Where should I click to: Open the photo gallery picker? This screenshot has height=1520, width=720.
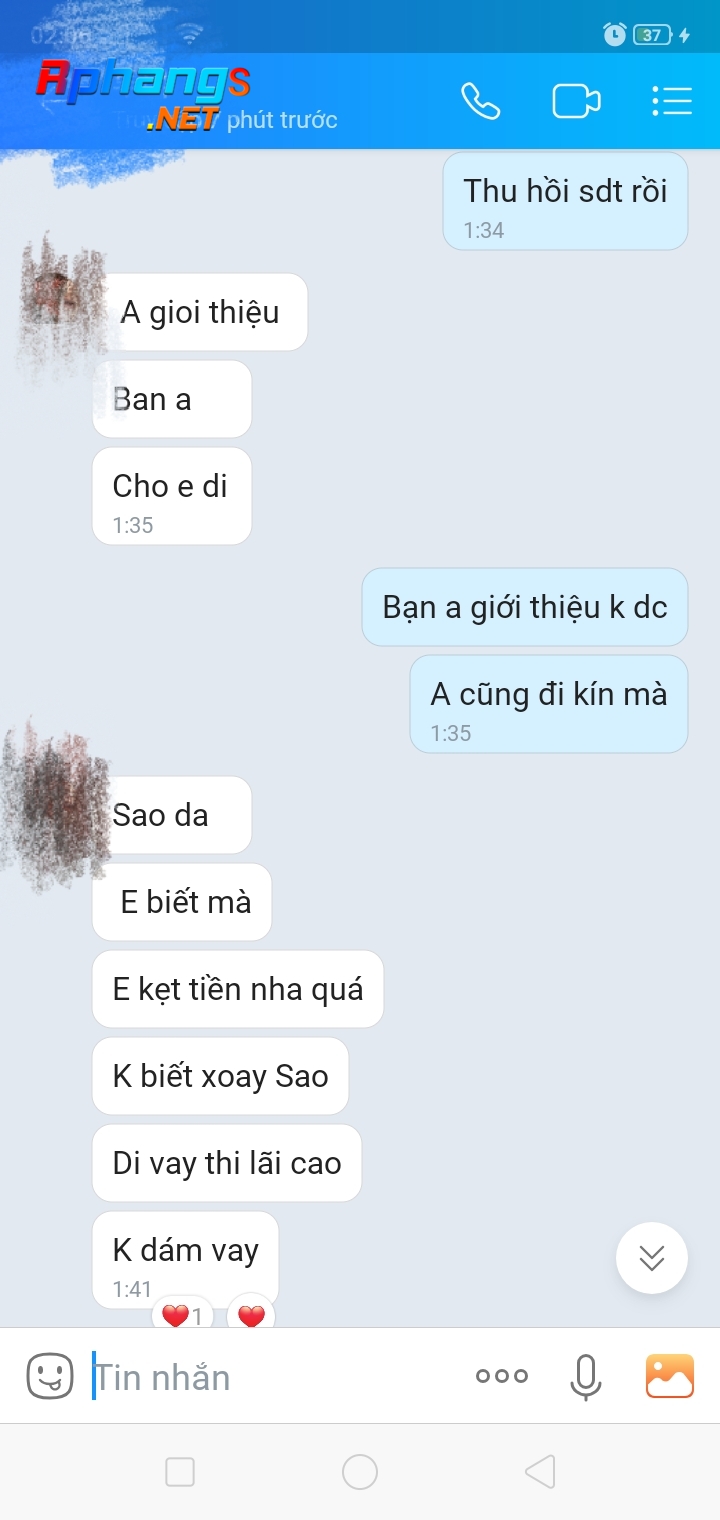point(670,1376)
